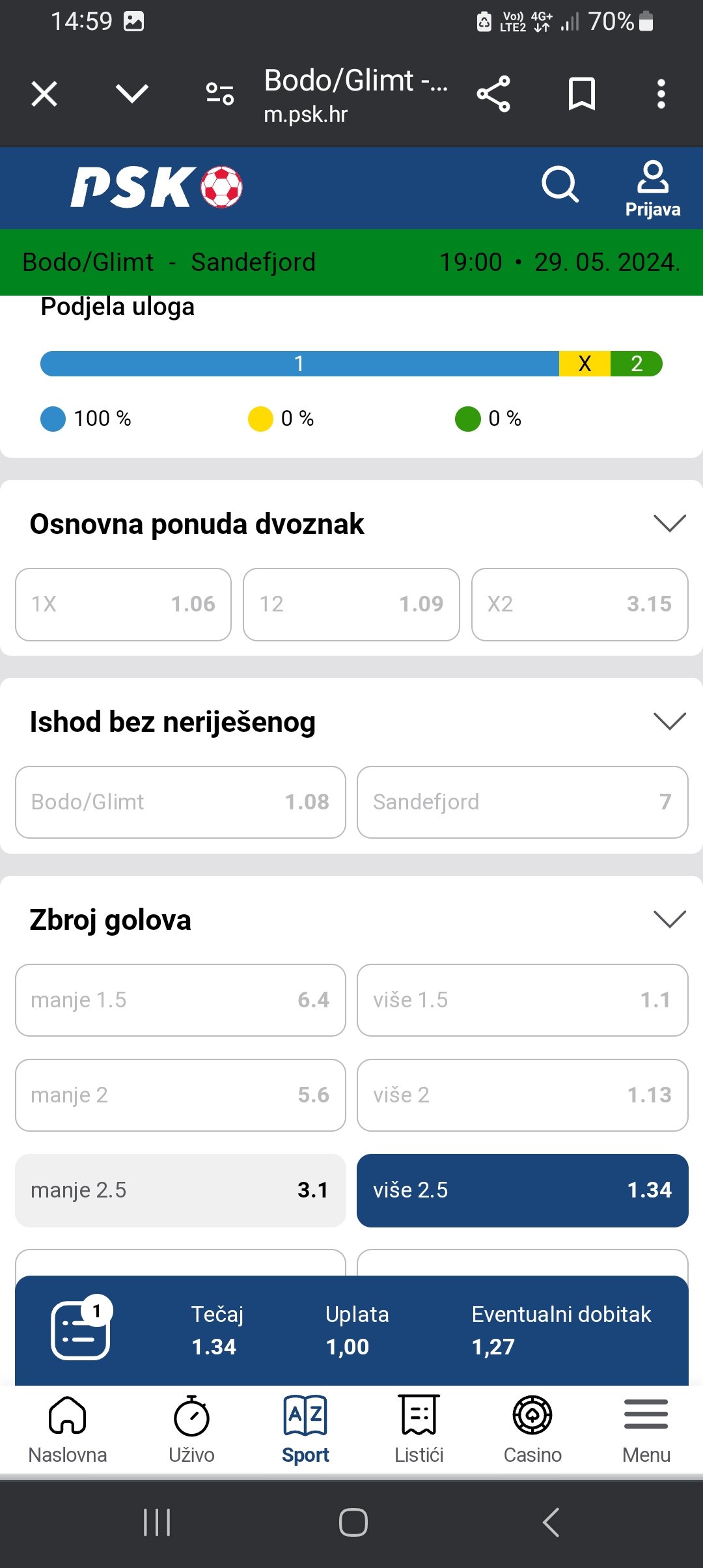Pick Bodo/Glimt at odds 1.08

[180, 802]
